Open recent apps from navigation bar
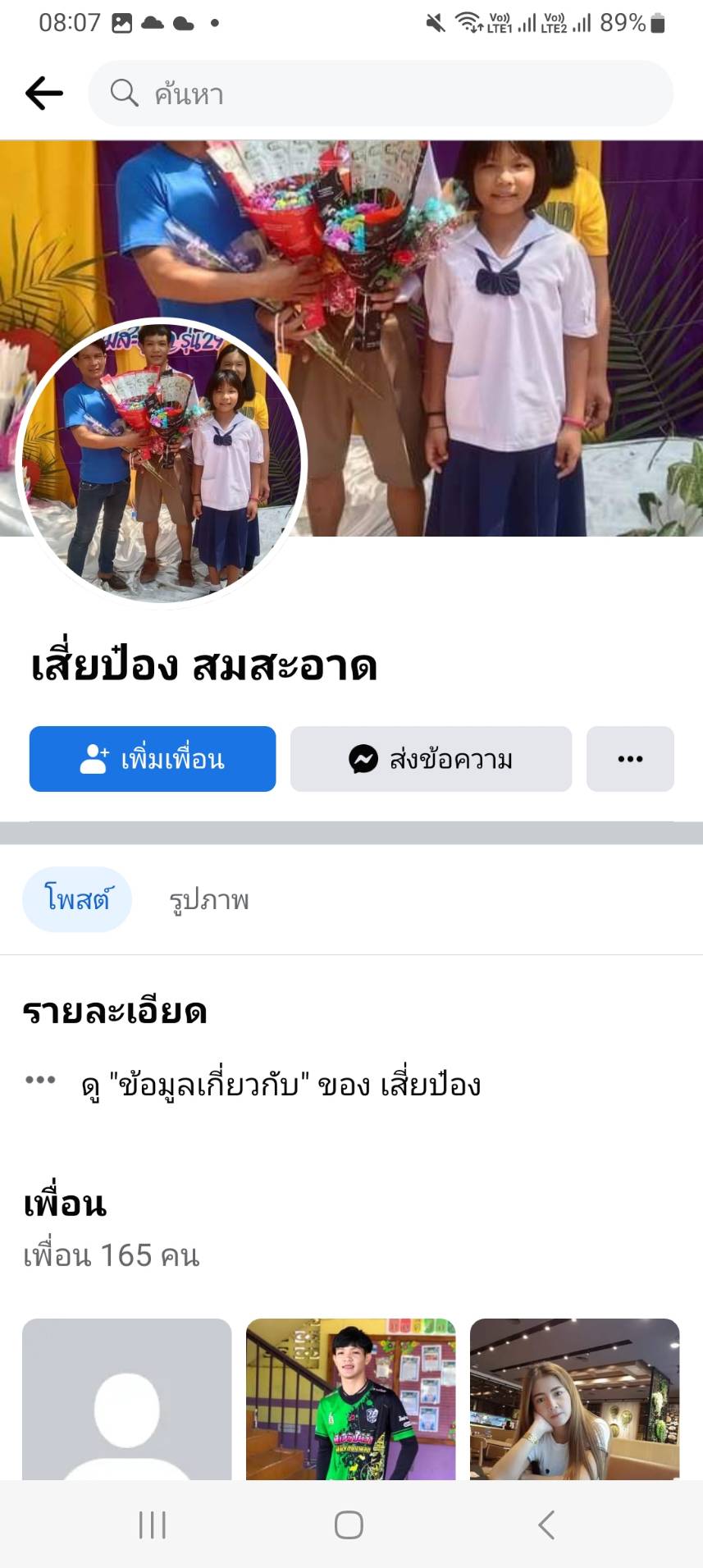This screenshot has height=1568, width=703. coord(153,1525)
